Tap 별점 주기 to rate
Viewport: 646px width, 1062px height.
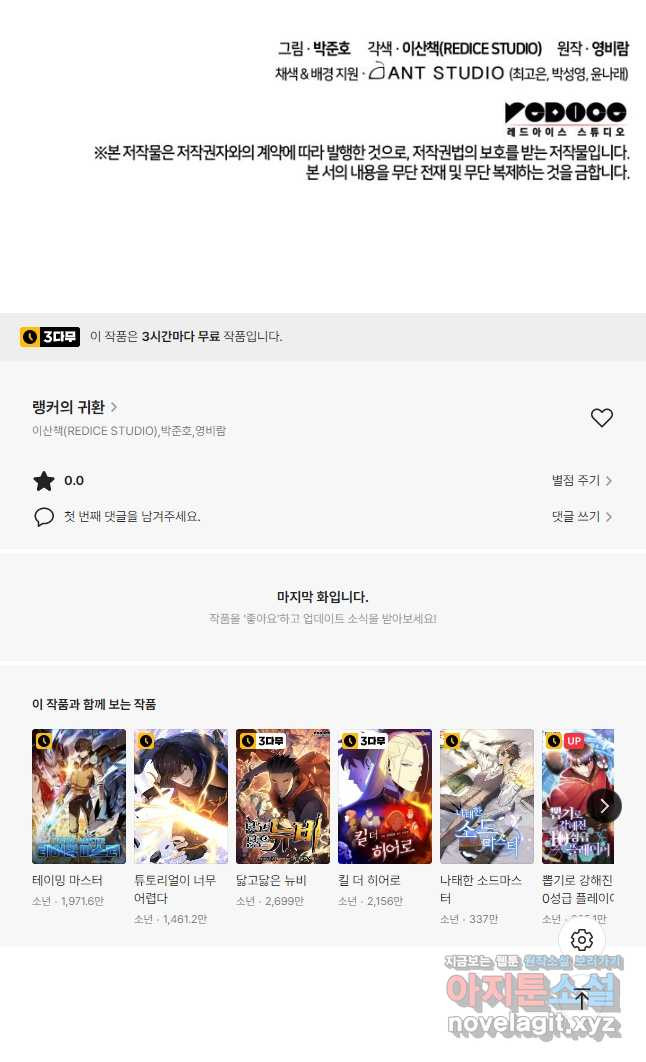pyautogui.click(x=581, y=481)
